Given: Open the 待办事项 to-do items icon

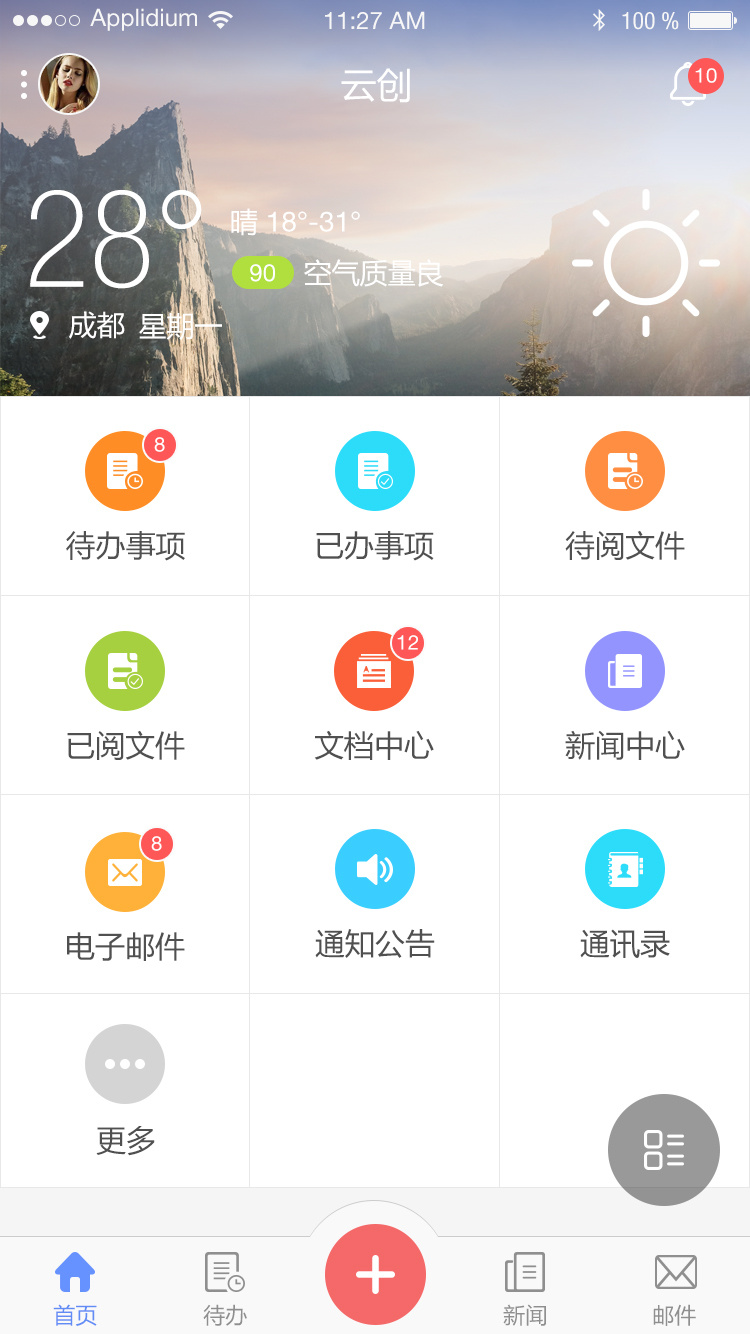Looking at the screenshot, I should click(124, 470).
